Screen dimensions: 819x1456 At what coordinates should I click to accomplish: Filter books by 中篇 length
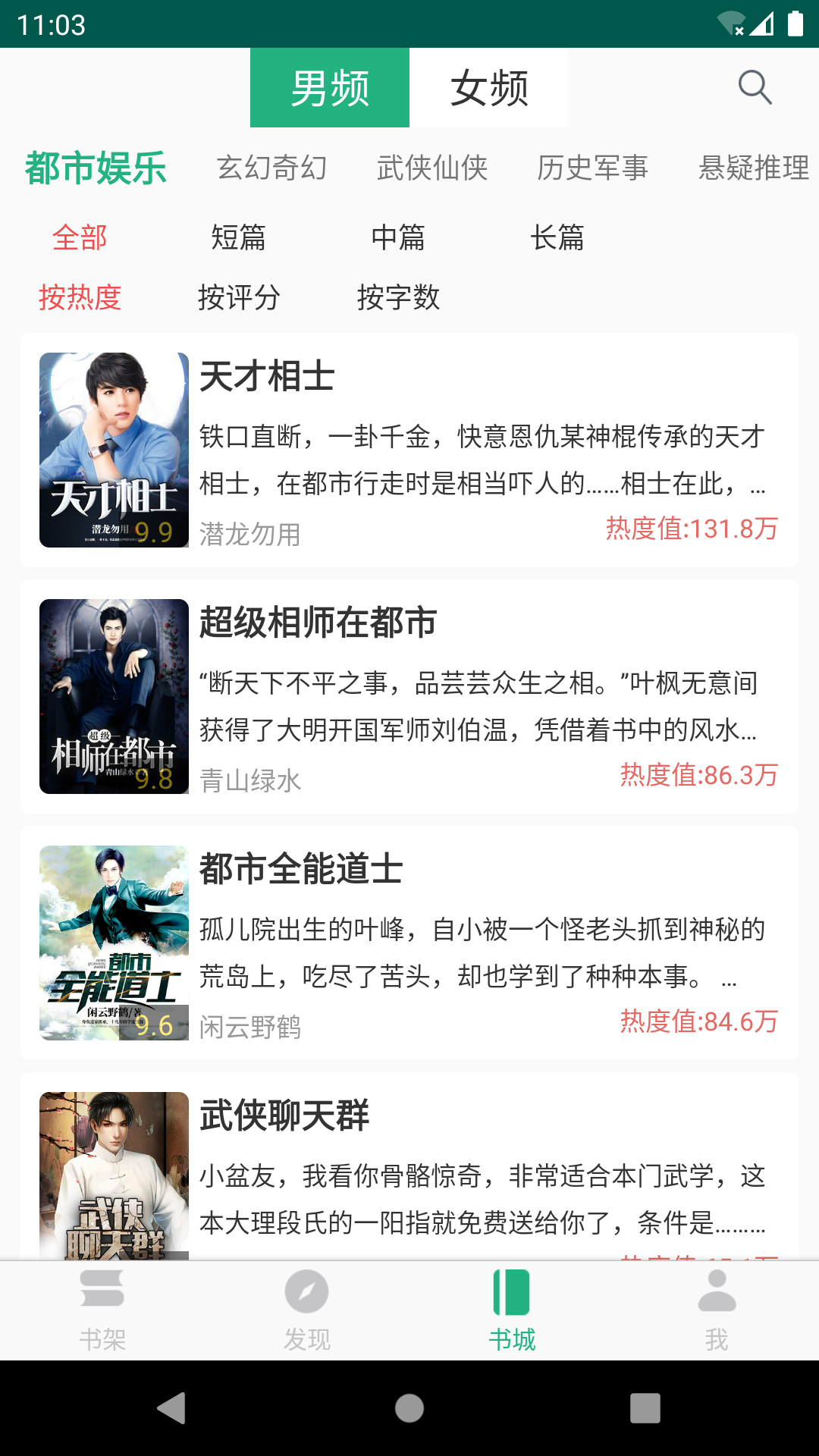click(398, 237)
